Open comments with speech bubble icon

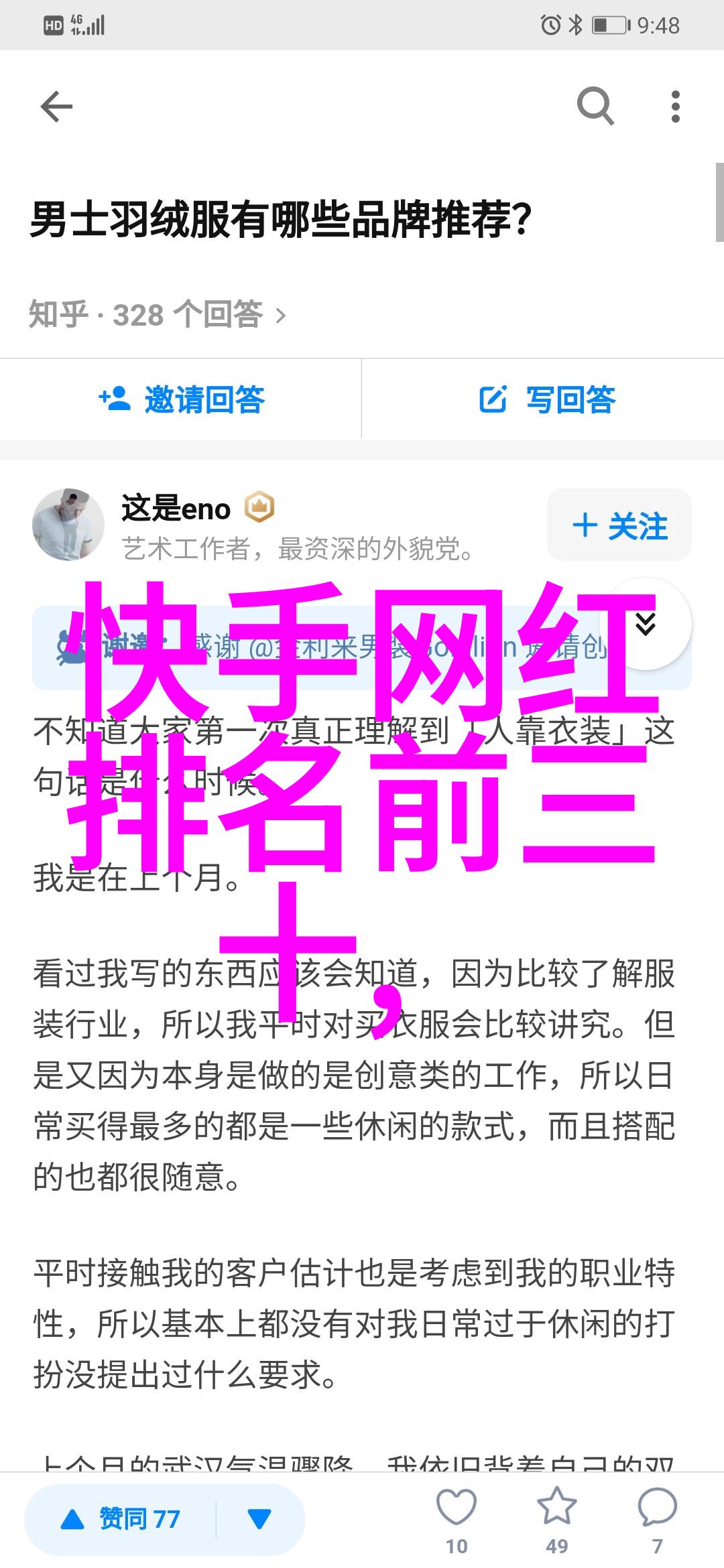click(x=657, y=1509)
